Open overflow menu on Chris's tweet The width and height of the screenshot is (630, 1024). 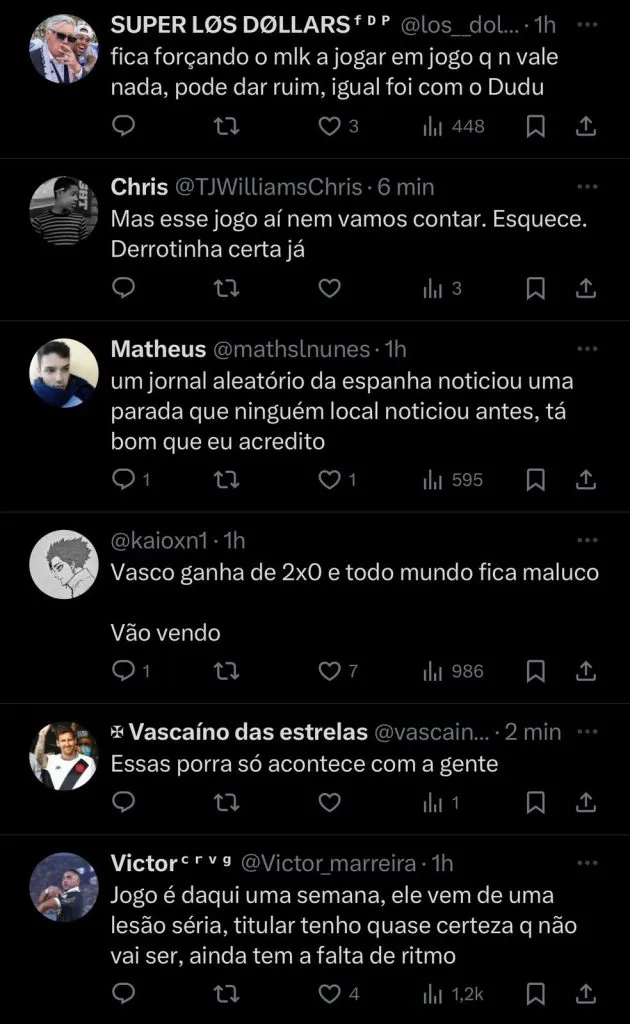587,186
